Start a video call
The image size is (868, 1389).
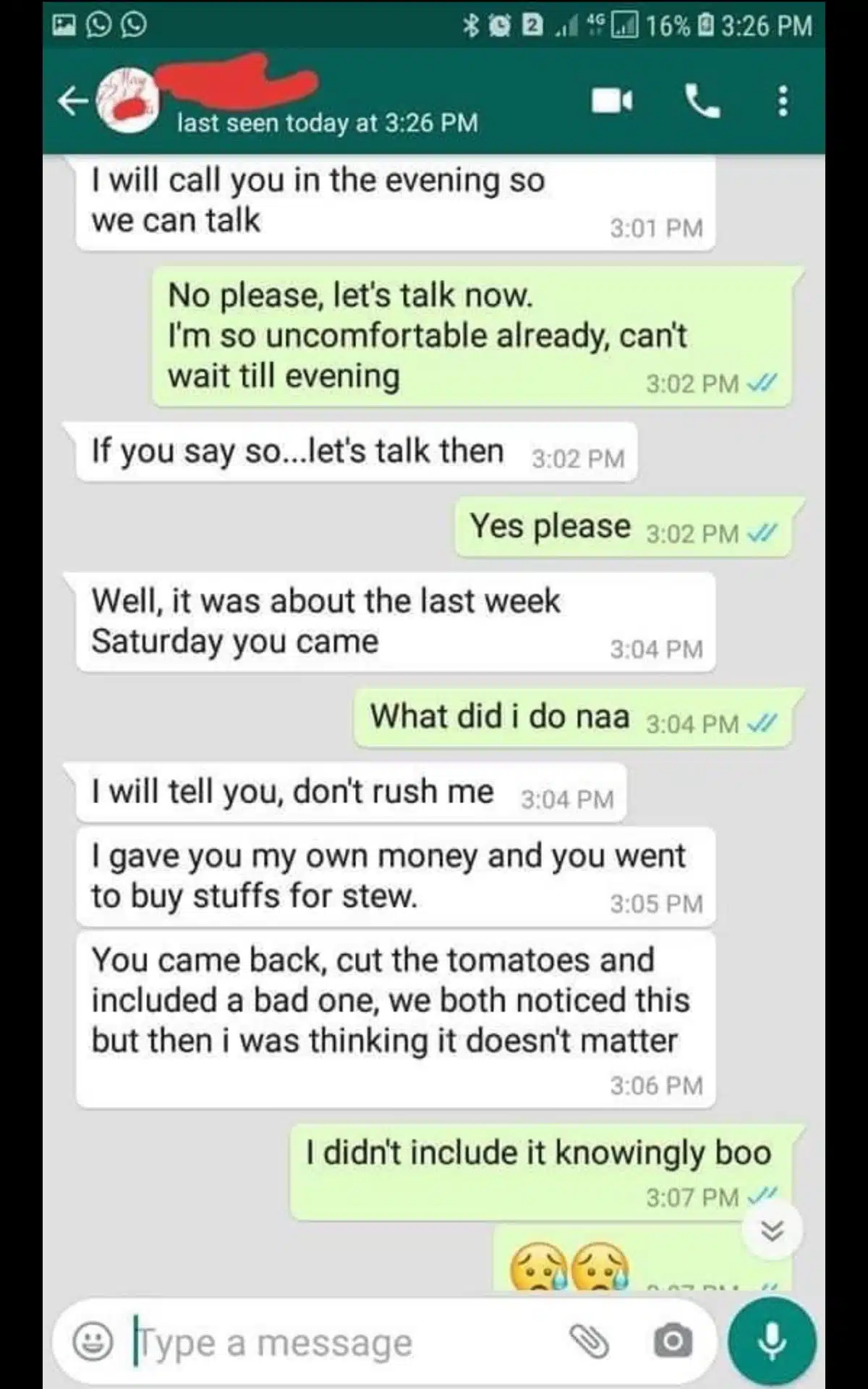point(612,101)
